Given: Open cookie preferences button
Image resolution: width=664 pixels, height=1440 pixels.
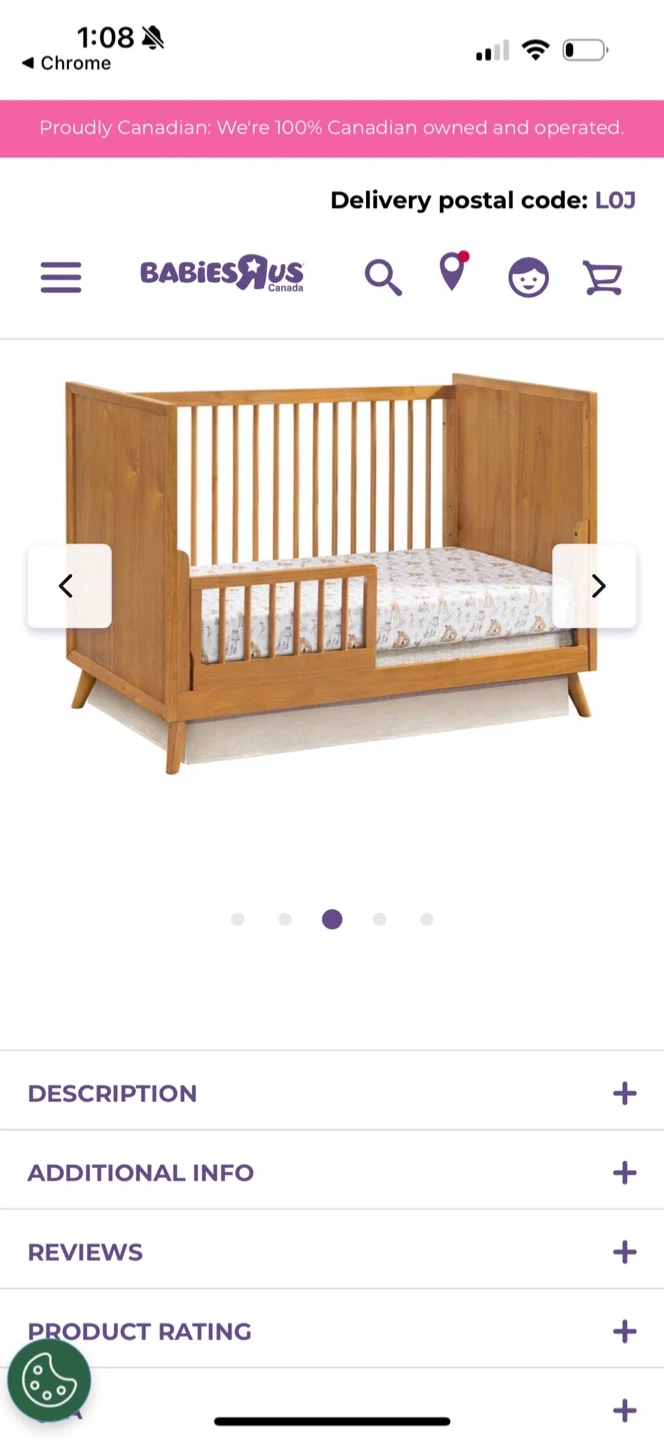Looking at the screenshot, I should tap(49, 1380).
